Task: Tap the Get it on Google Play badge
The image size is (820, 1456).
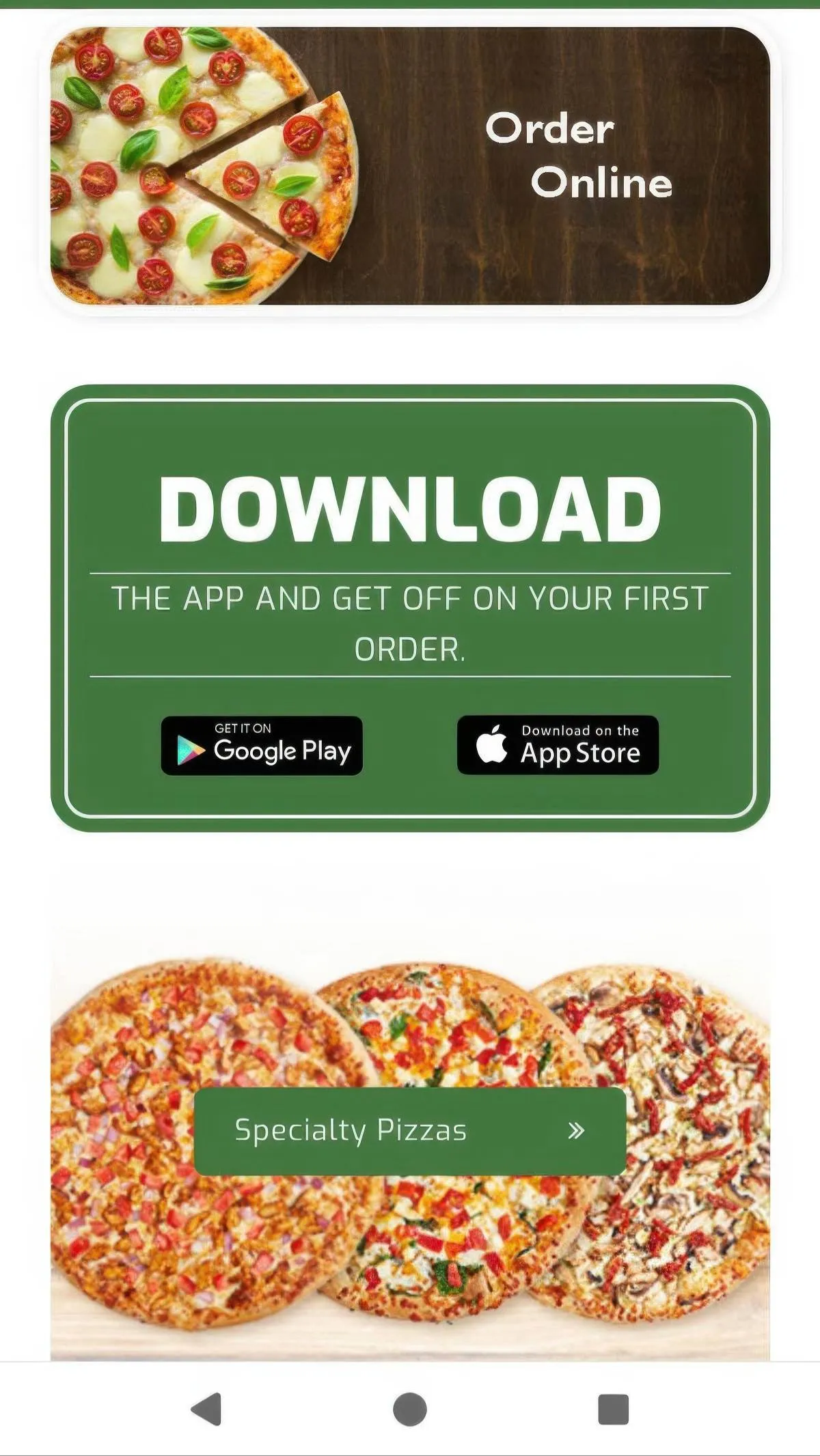Action: coord(262,746)
